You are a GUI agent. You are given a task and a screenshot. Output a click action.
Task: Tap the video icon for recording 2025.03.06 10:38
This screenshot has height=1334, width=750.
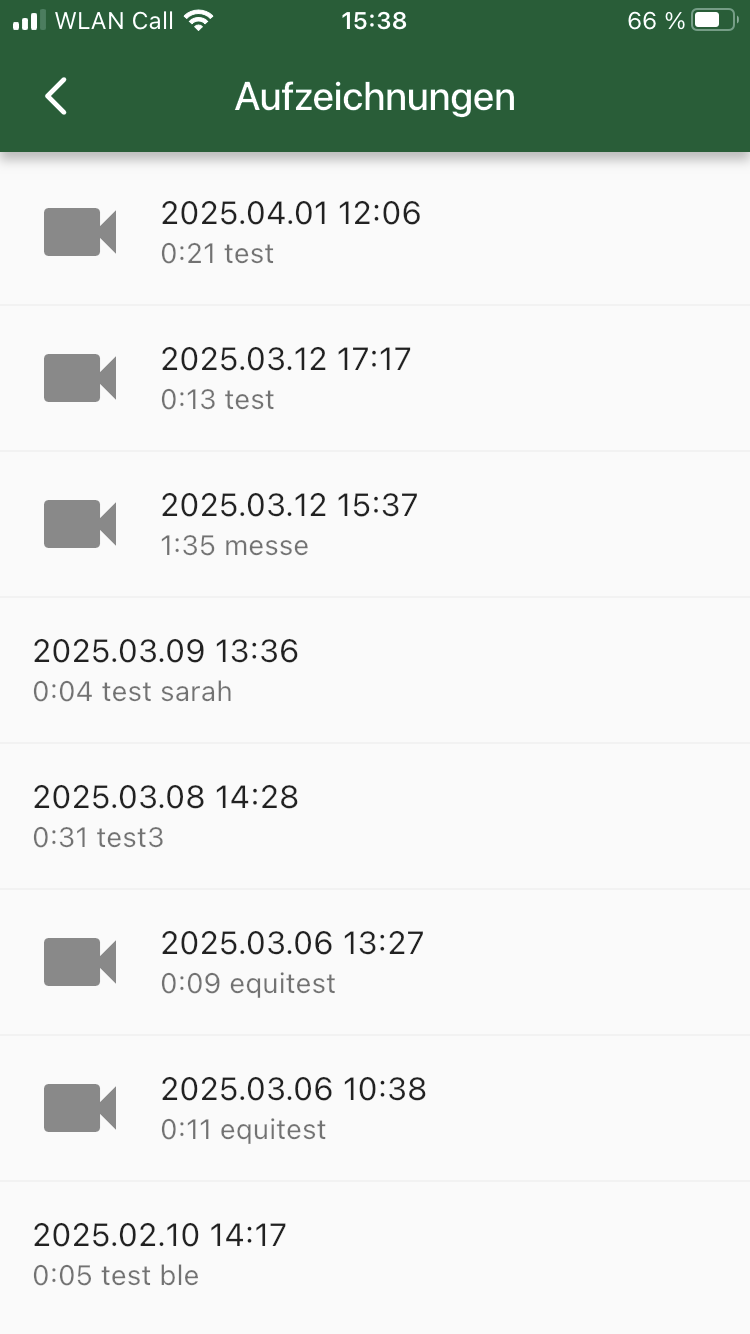pos(80,1106)
